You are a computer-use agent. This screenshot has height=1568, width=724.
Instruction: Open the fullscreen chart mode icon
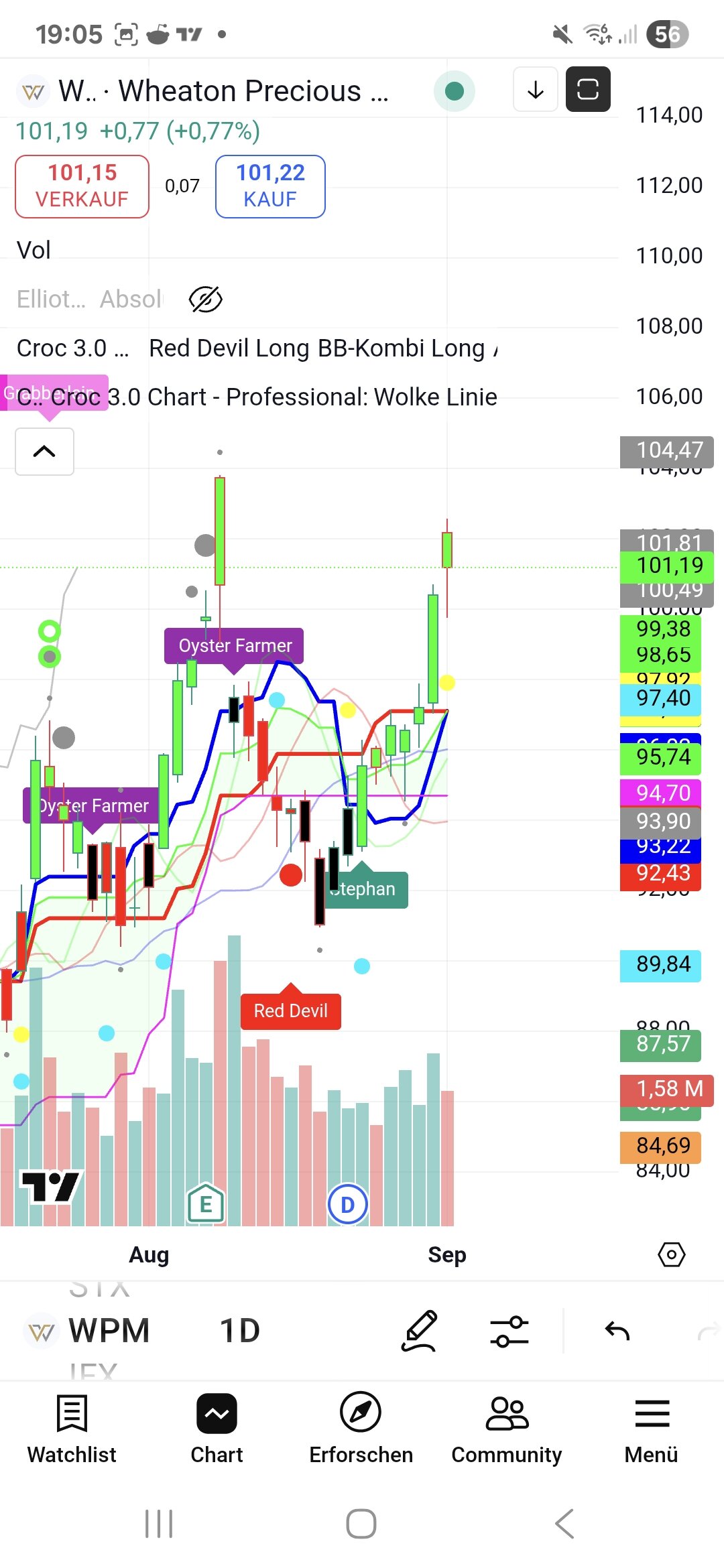tap(588, 89)
